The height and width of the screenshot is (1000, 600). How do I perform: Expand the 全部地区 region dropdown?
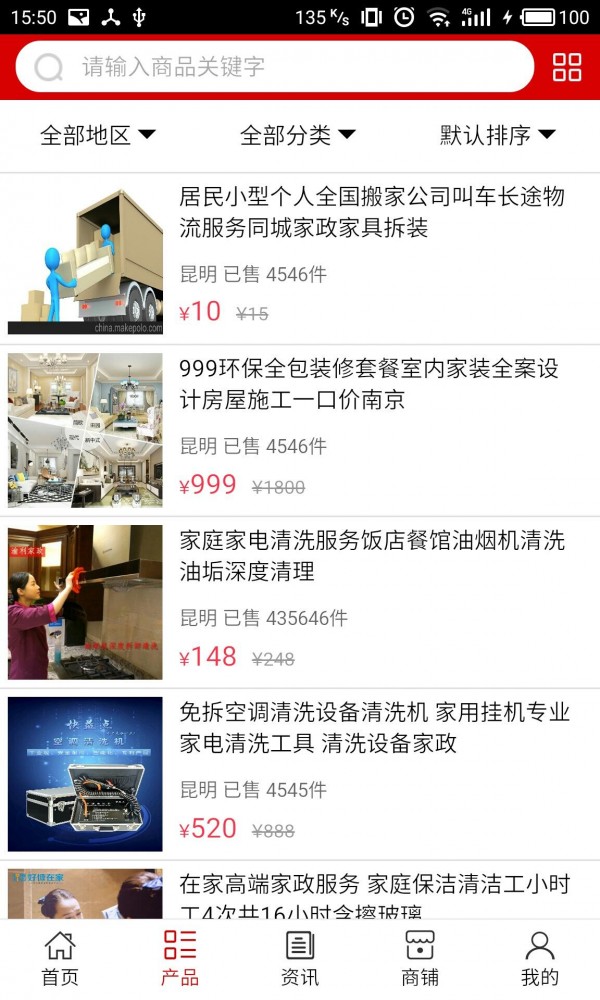(x=98, y=135)
